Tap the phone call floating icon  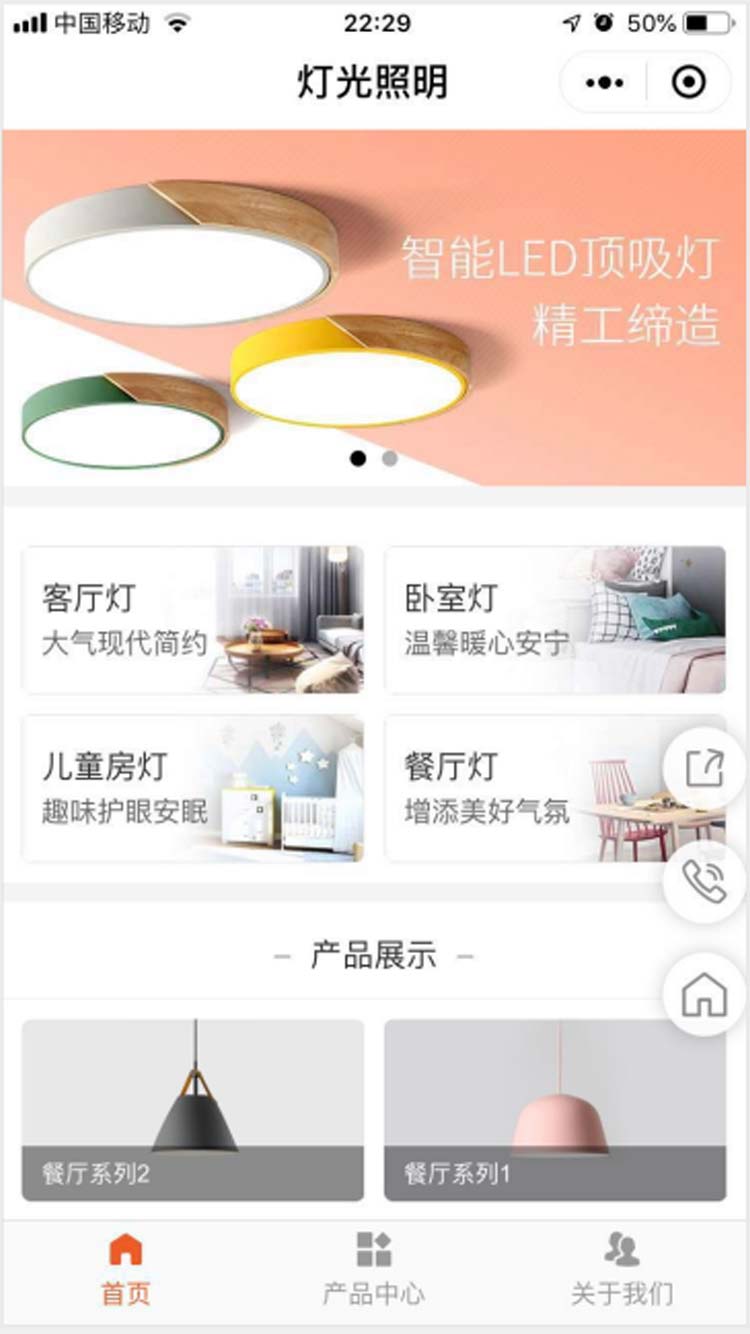coord(705,880)
